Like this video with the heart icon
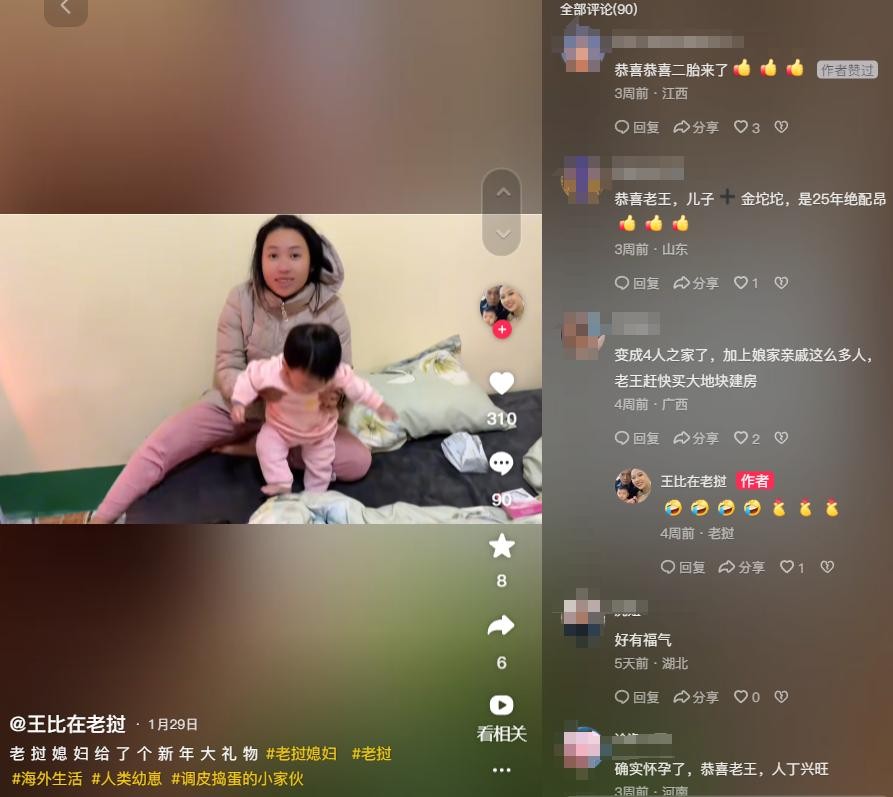 point(501,383)
